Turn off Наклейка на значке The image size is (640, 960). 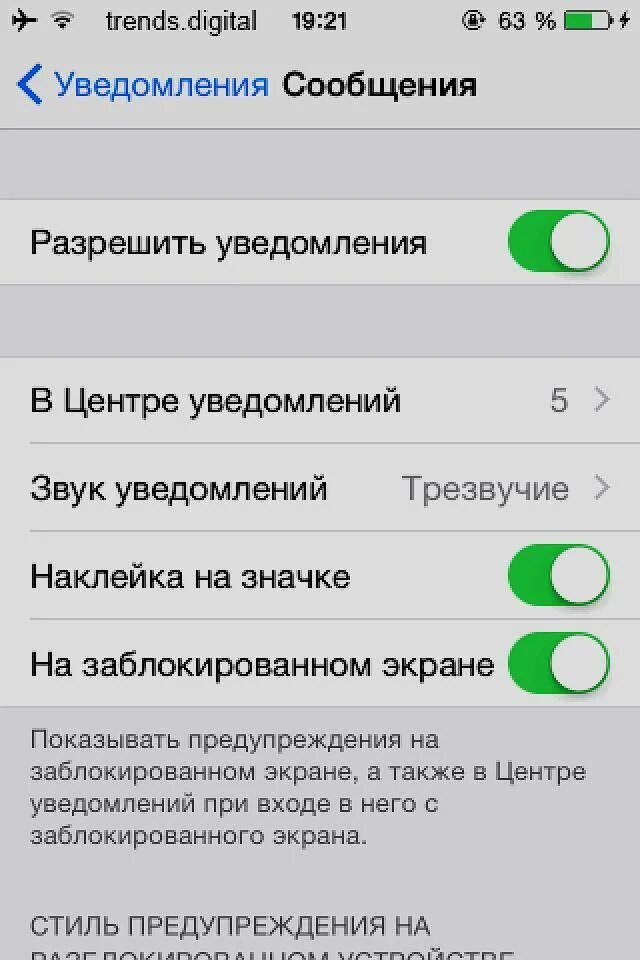point(558,576)
